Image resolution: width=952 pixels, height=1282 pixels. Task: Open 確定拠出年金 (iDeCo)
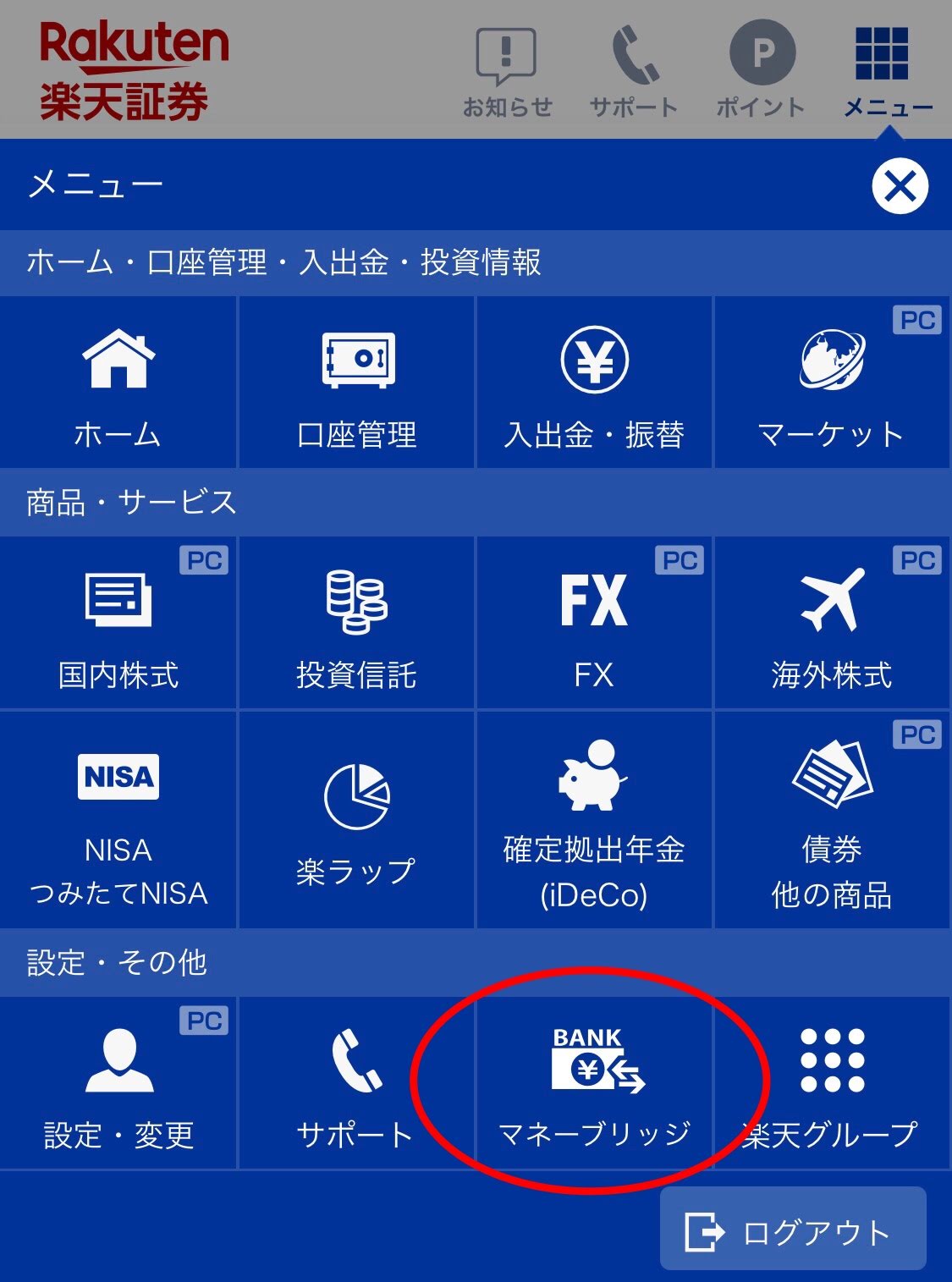tap(594, 821)
